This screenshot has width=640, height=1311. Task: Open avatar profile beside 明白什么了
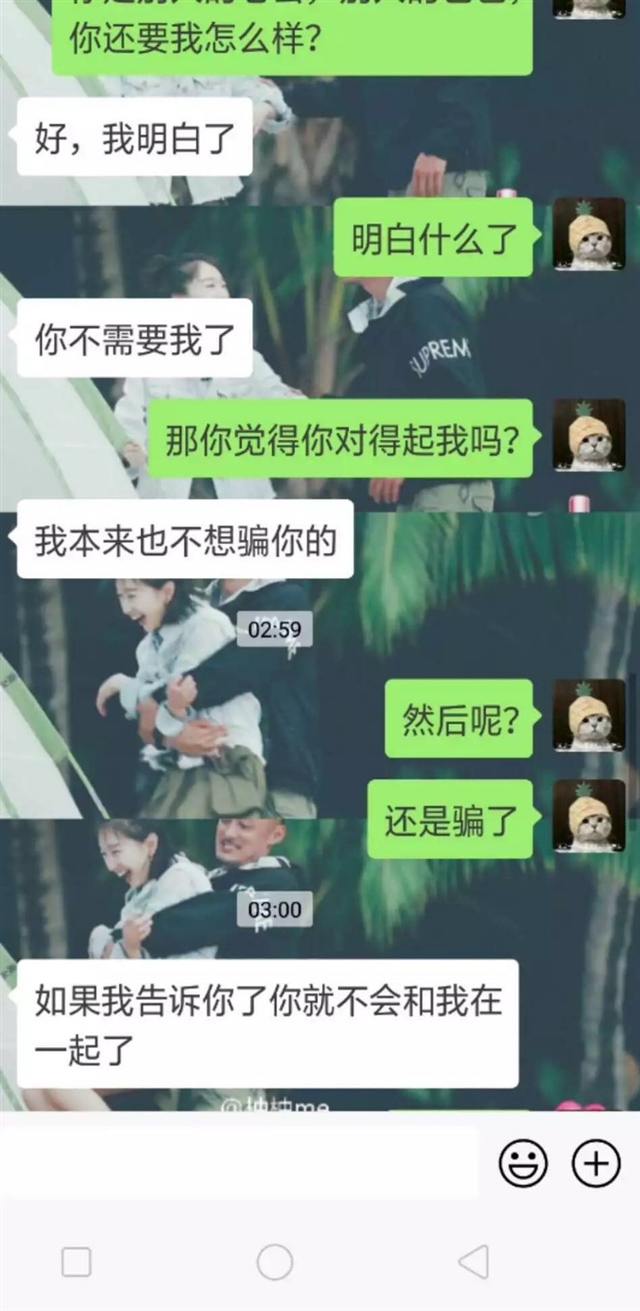point(588,234)
